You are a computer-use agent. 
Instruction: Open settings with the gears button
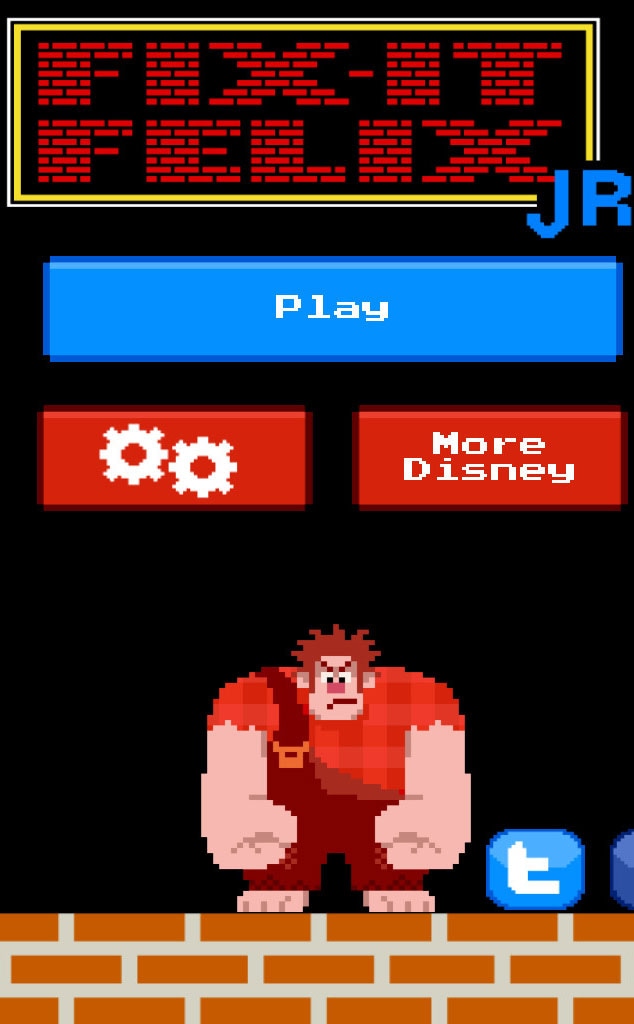tap(174, 458)
